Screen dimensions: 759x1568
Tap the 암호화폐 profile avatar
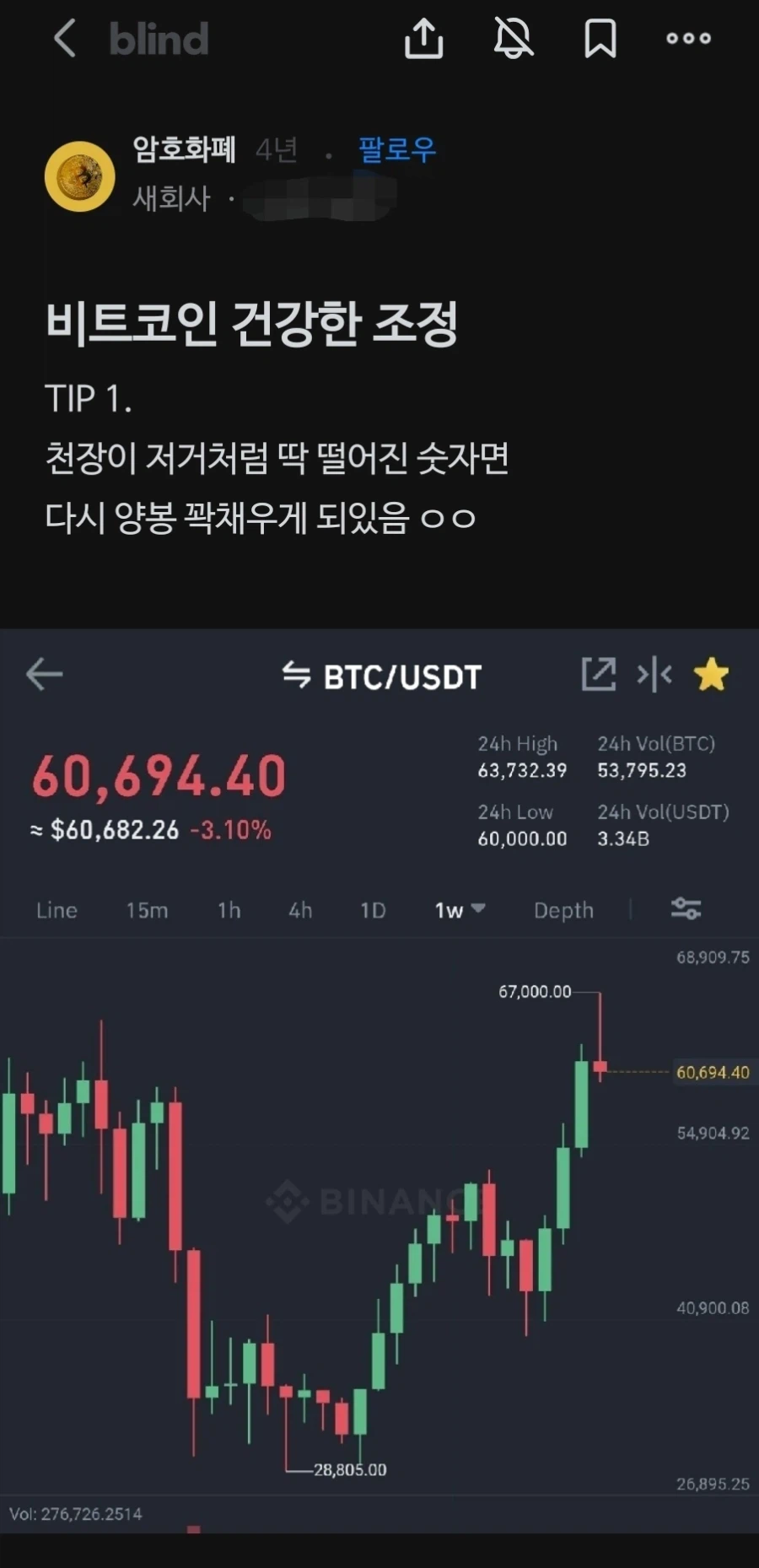click(x=80, y=175)
